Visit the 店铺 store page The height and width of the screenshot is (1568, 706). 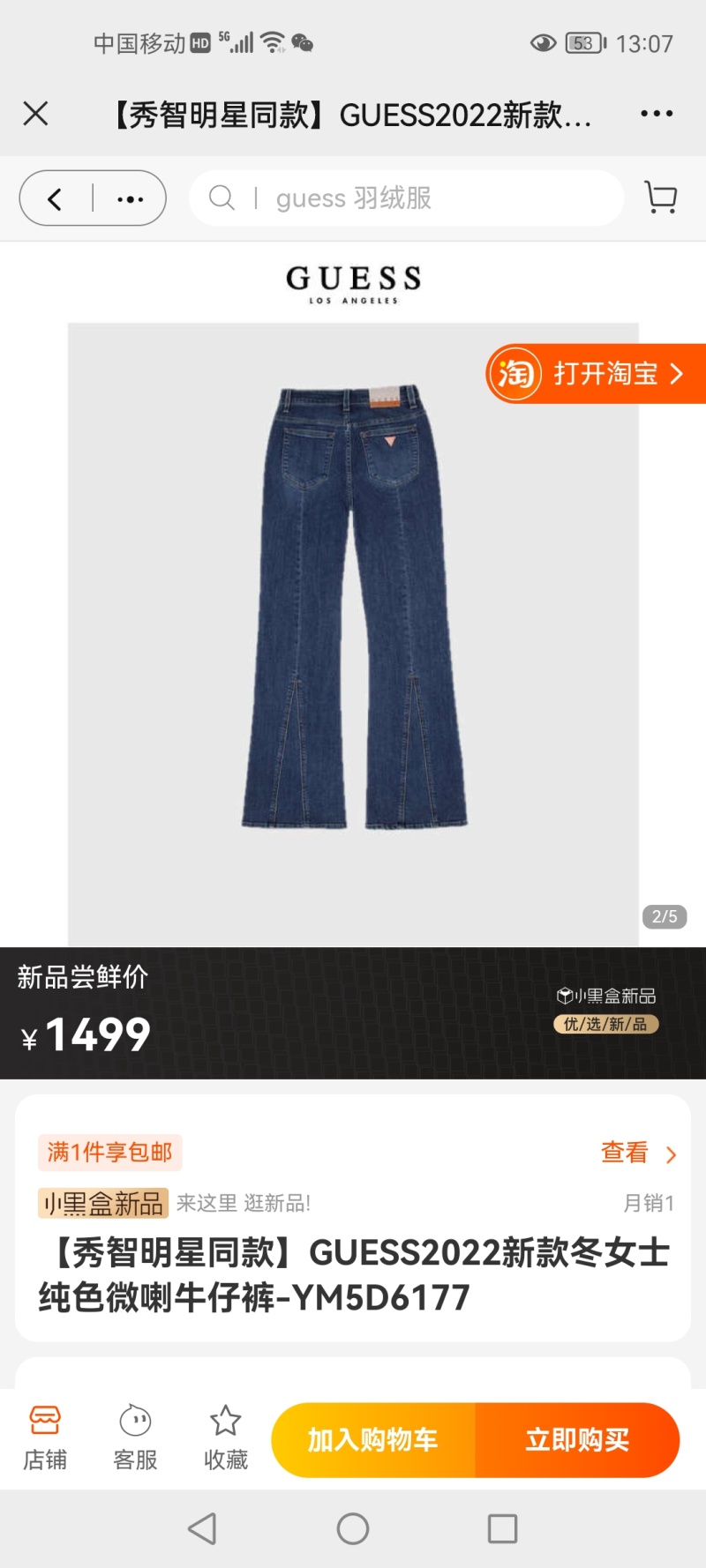(45, 1439)
